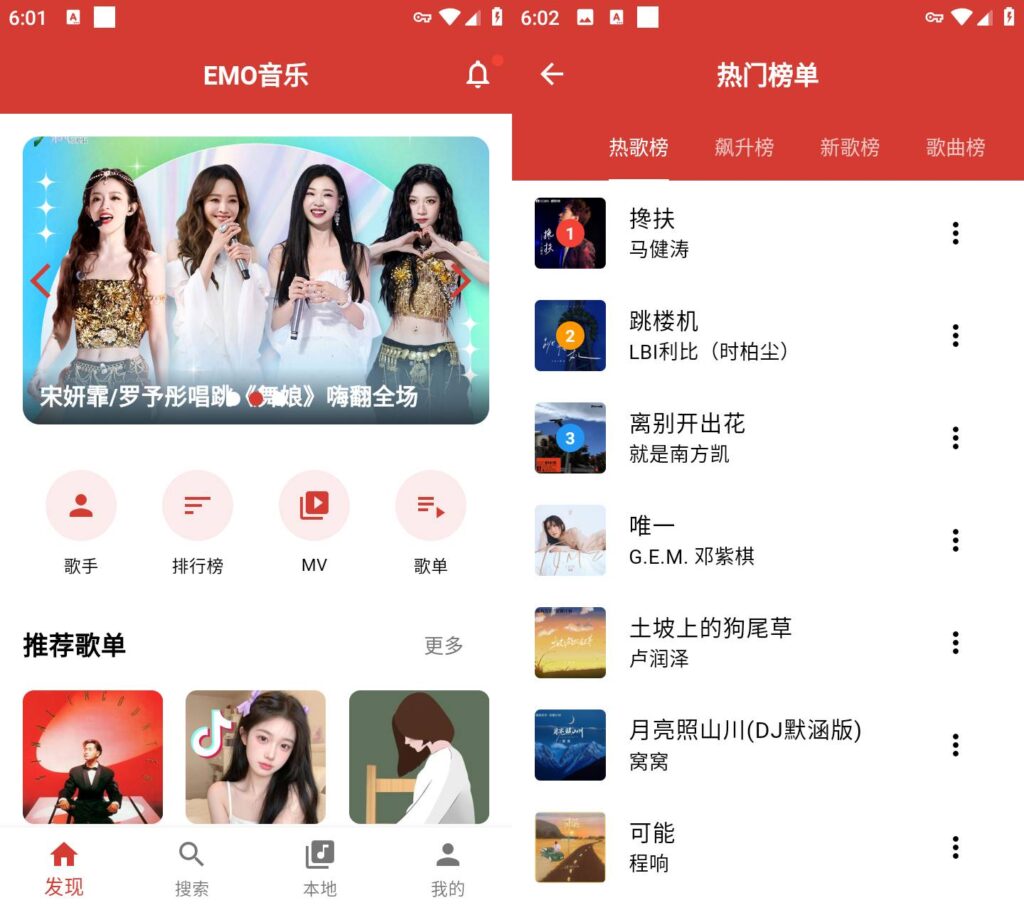Tap 更多 next to 推荐歌单
1024x910 pixels.
443,645
